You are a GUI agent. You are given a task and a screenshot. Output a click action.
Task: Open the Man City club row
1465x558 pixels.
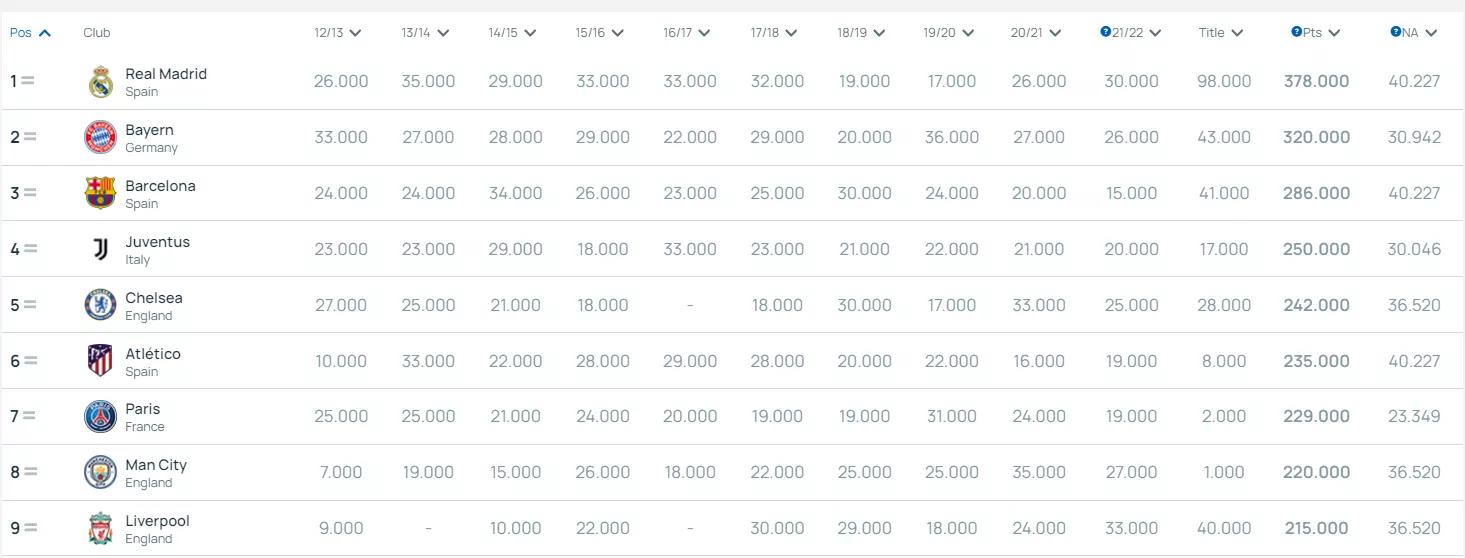tap(155, 465)
